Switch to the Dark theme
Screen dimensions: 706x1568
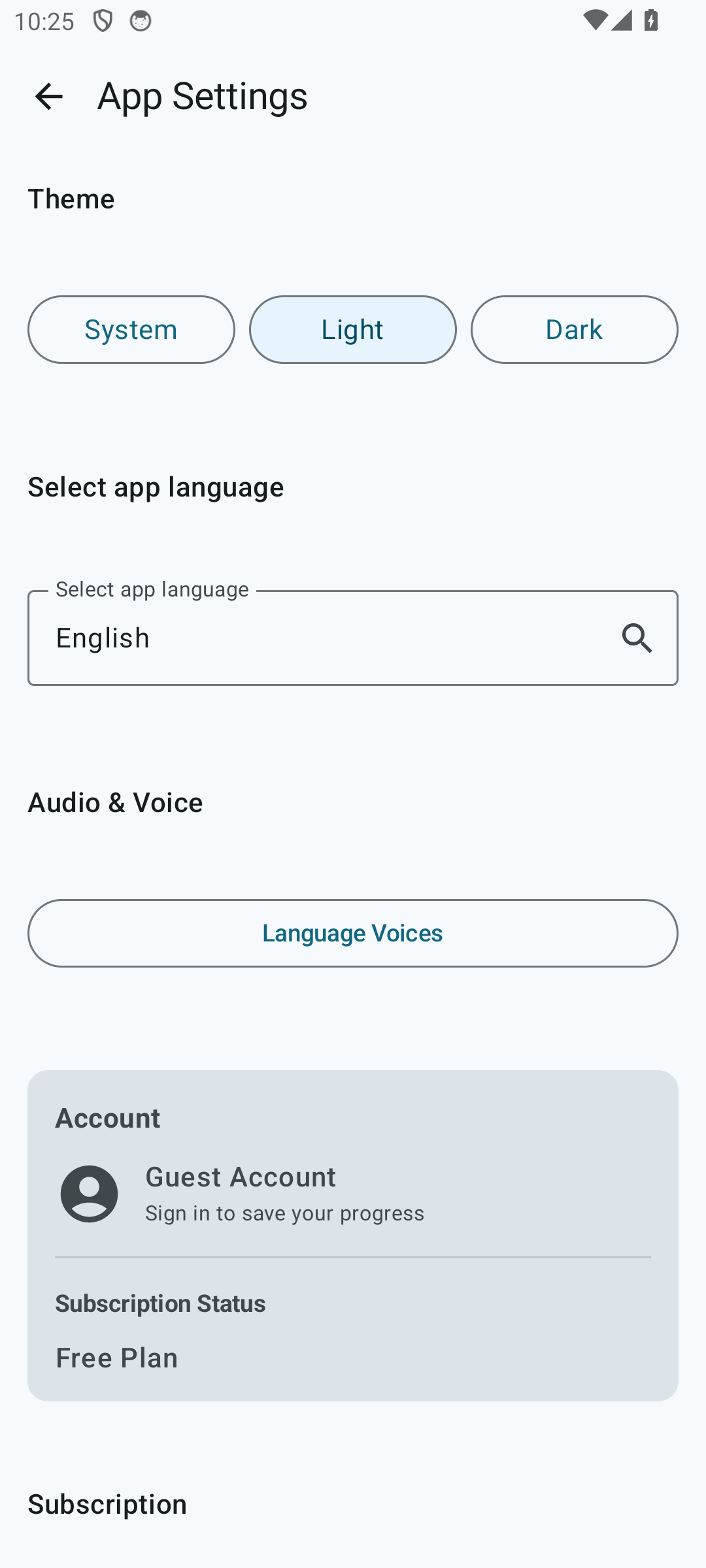coord(574,329)
